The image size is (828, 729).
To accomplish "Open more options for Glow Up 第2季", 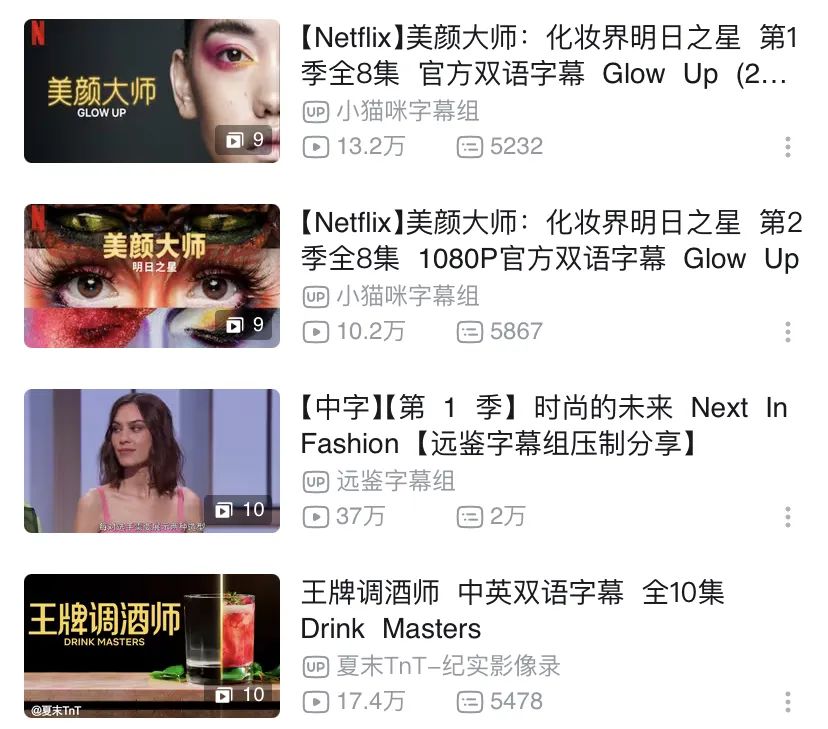I will click(788, 332).
